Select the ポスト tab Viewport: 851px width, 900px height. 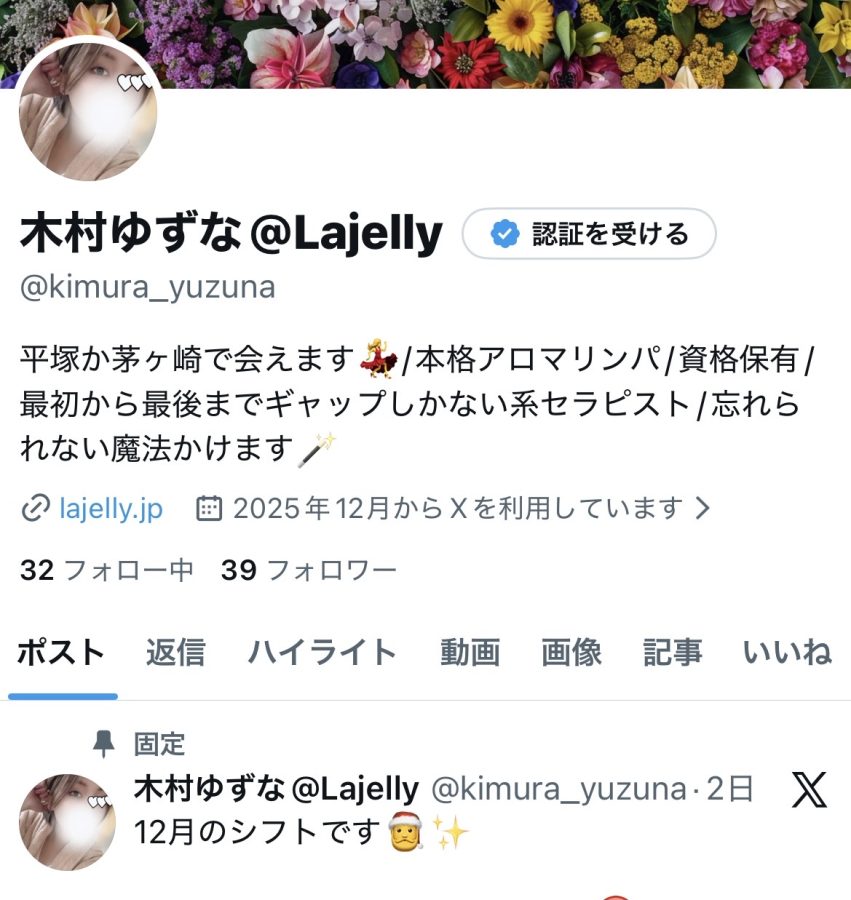coord(61,652)
